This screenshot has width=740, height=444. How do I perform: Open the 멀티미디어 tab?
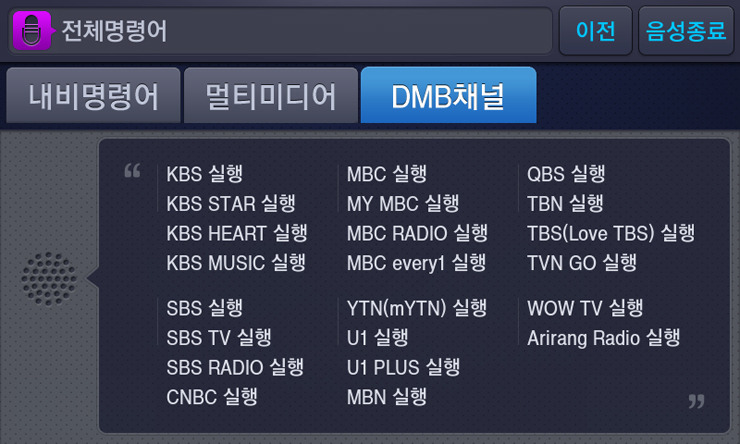pos(271,96)
